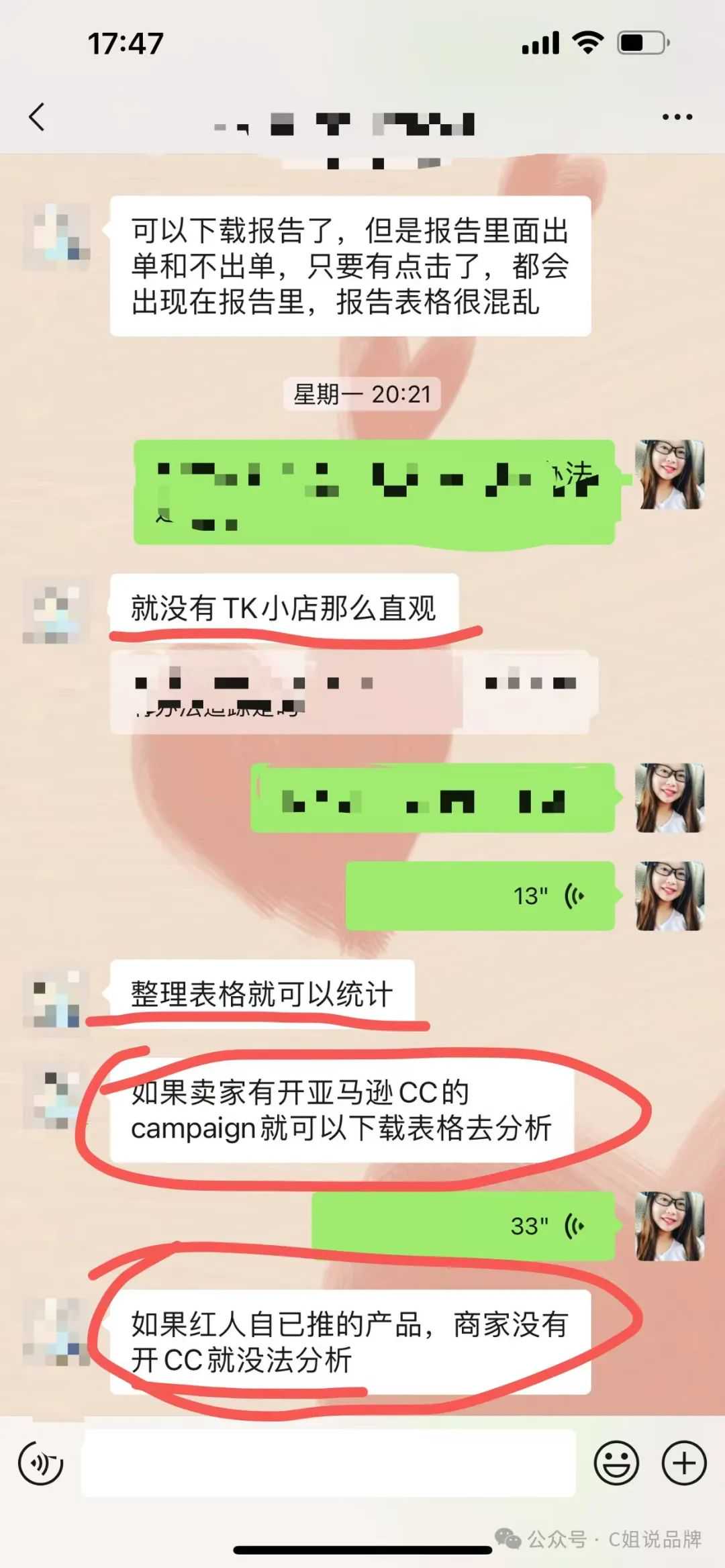
Task: Open the chat info overflow menu
Action: pyautogui.click(x=677, y=117)
